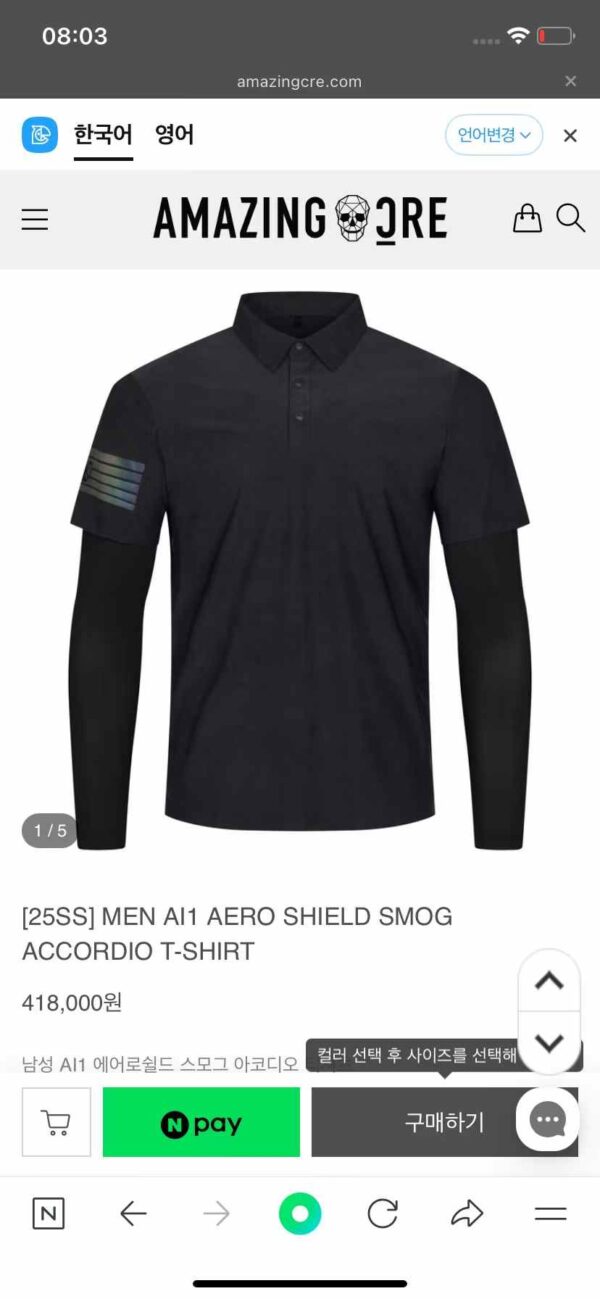Select the 한국어 language tab

pos(103,135)
